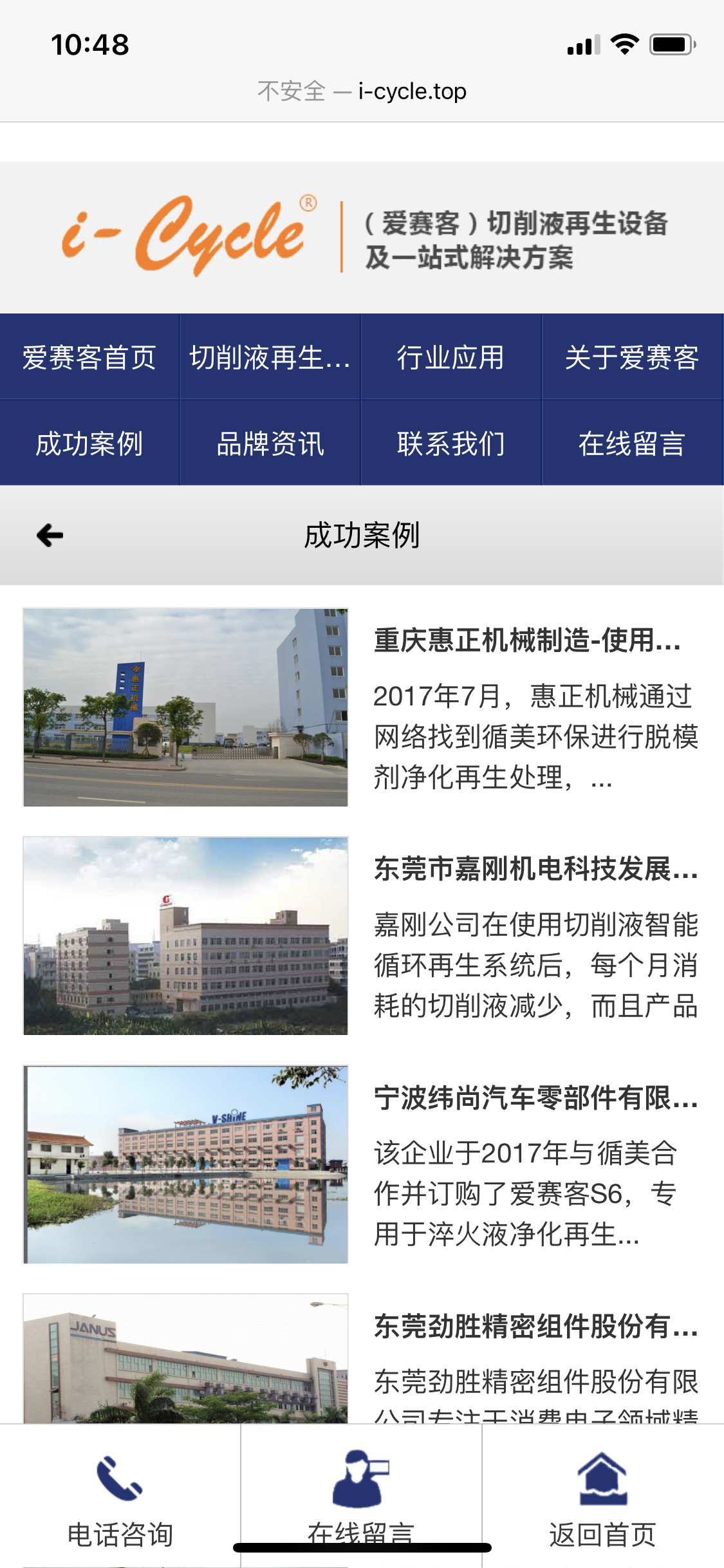Image resolution: width=724 pixels, height=1568 pixels.
Task: Open the 宁波纬尚汽车零部件 case study
Action: tap(535, 1098)
